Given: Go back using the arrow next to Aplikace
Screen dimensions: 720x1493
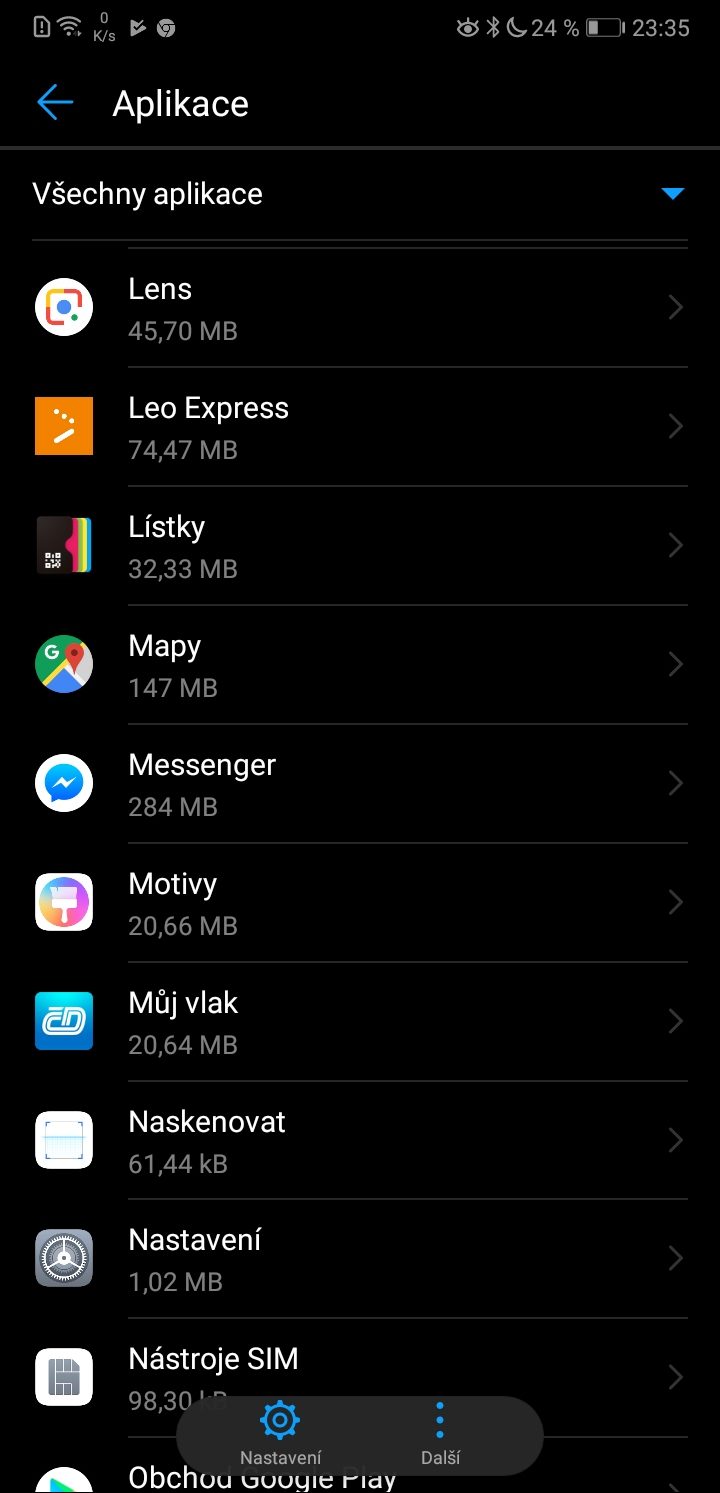Looking at the screenshot, I should click(x=55, y=103).
